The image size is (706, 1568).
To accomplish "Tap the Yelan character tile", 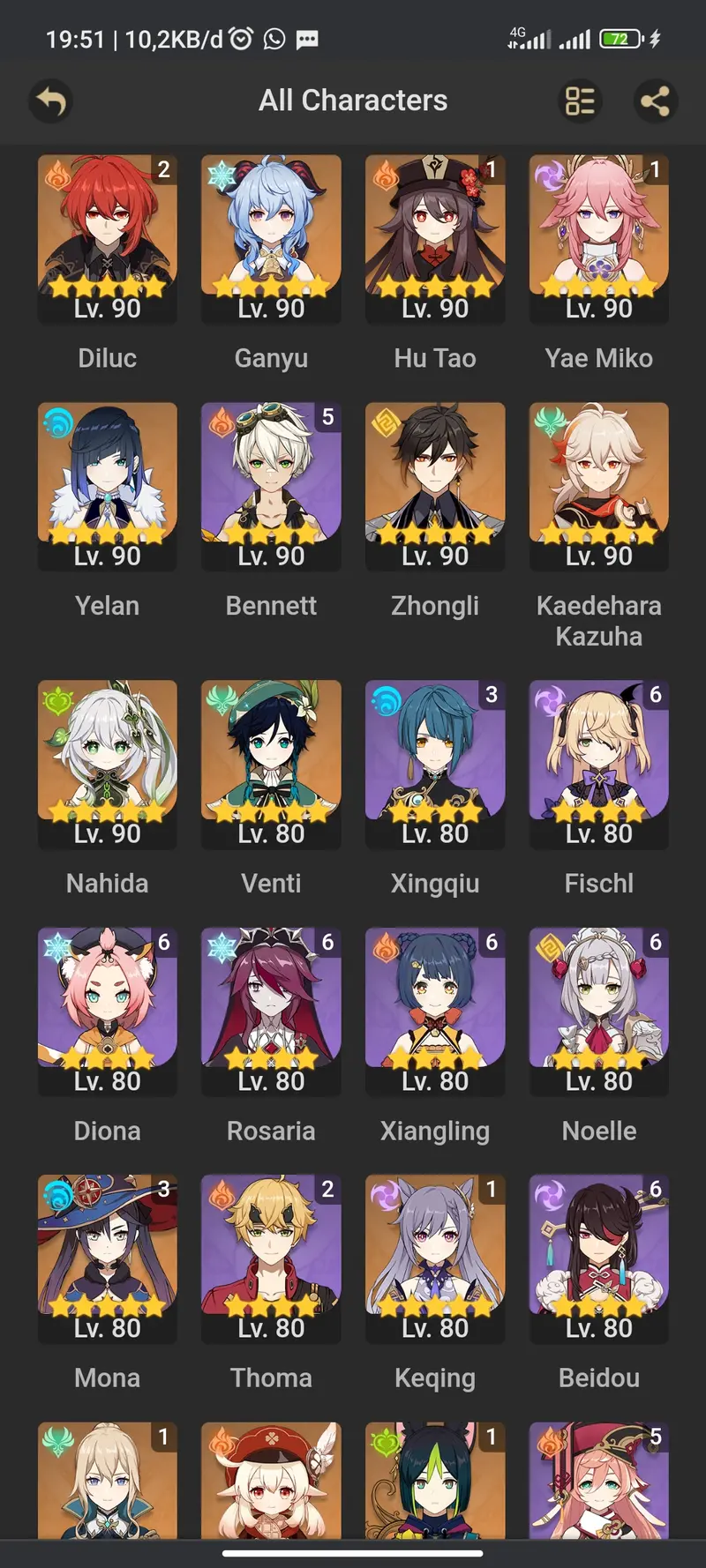I will click(108, 486).
